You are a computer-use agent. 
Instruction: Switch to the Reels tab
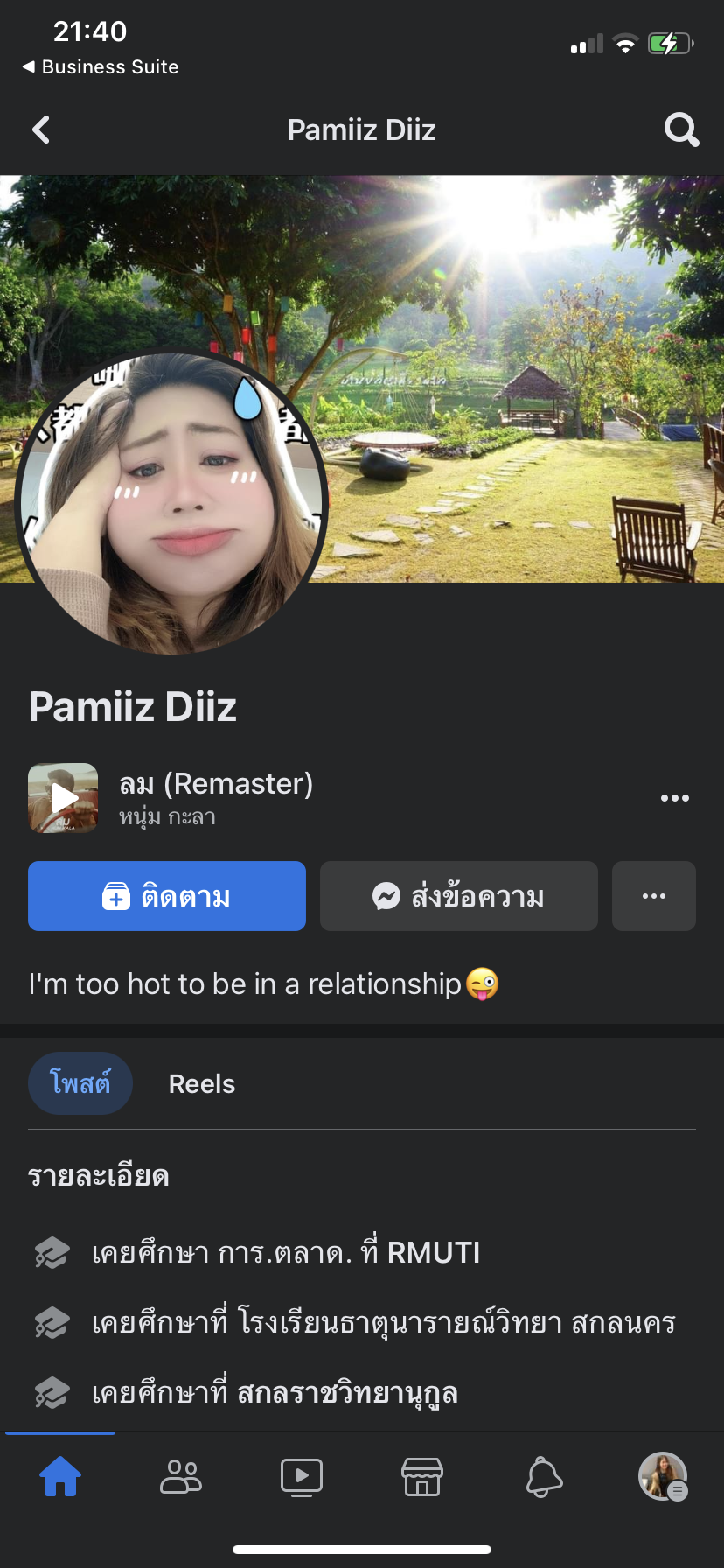tap(202, 1084)
